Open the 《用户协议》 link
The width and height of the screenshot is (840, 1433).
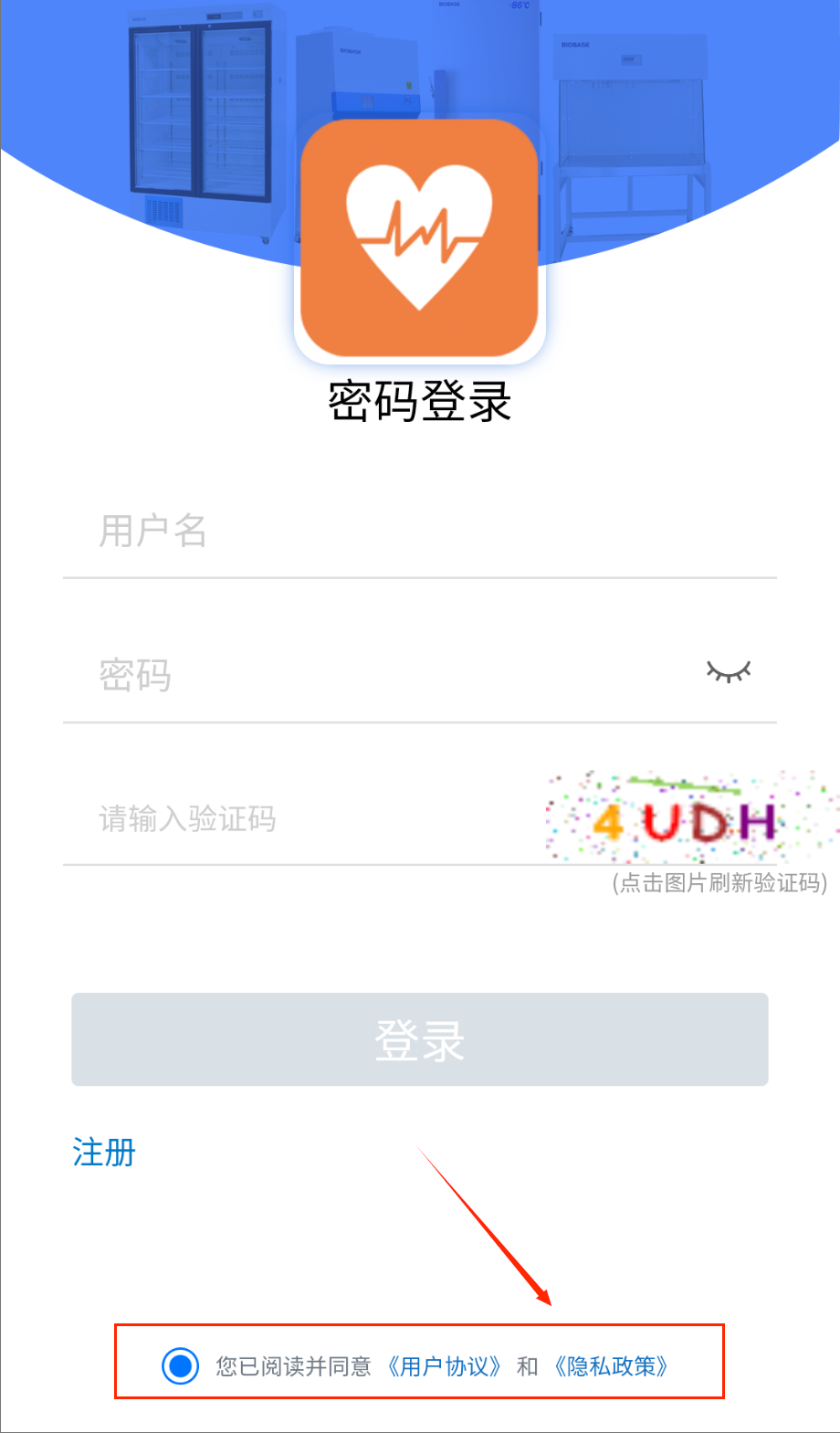[445, 1366]
